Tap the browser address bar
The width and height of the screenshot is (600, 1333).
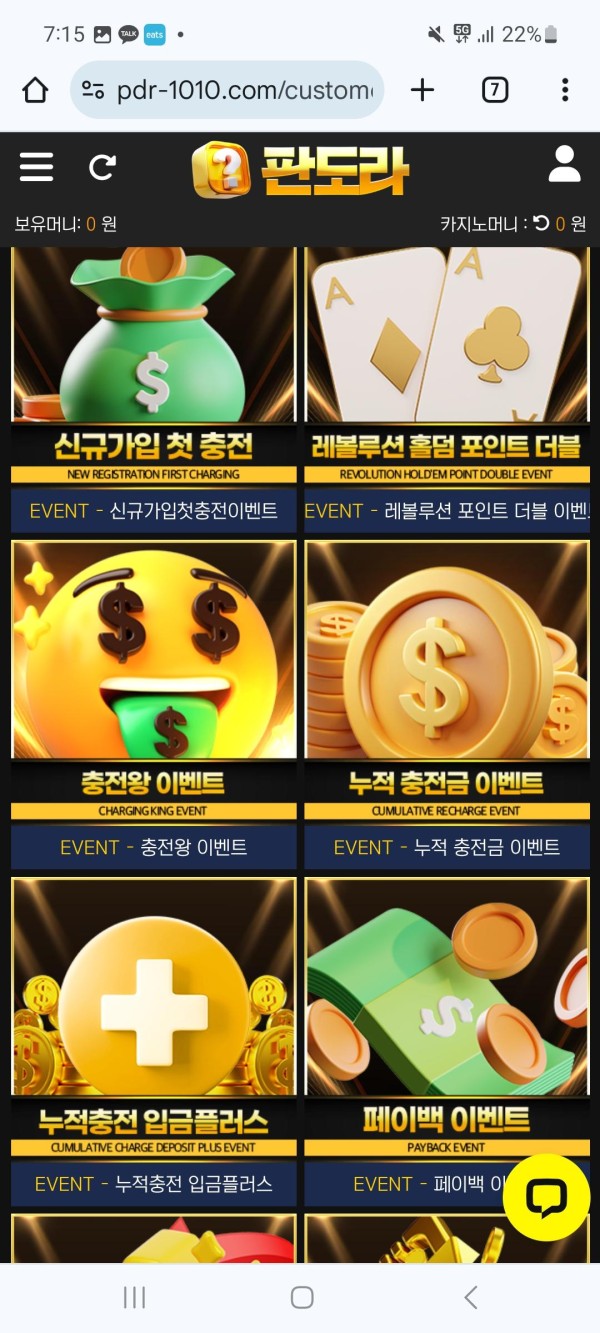click(x=228, y=90)
